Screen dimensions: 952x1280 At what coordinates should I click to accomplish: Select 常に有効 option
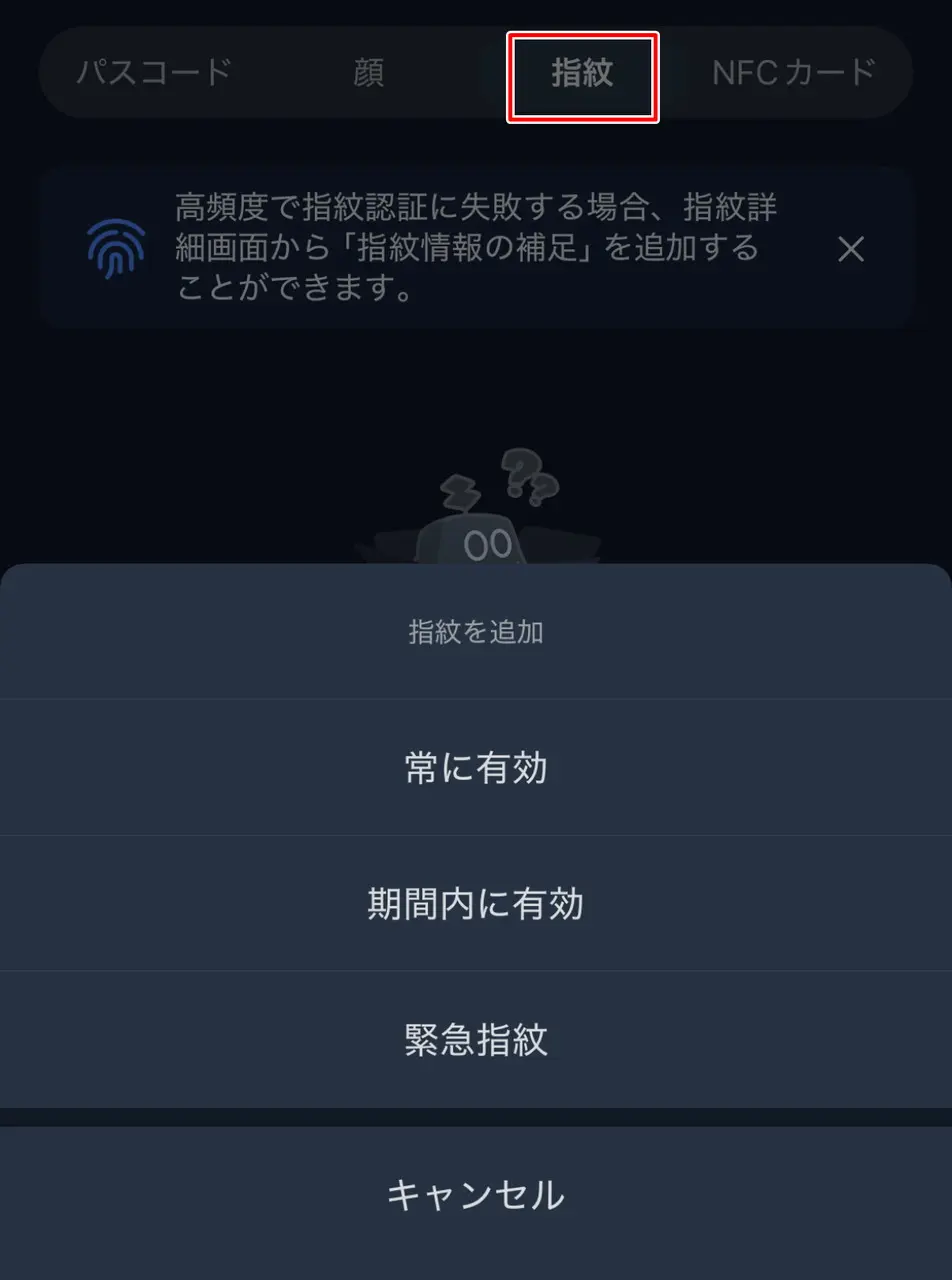click(476, 768)
